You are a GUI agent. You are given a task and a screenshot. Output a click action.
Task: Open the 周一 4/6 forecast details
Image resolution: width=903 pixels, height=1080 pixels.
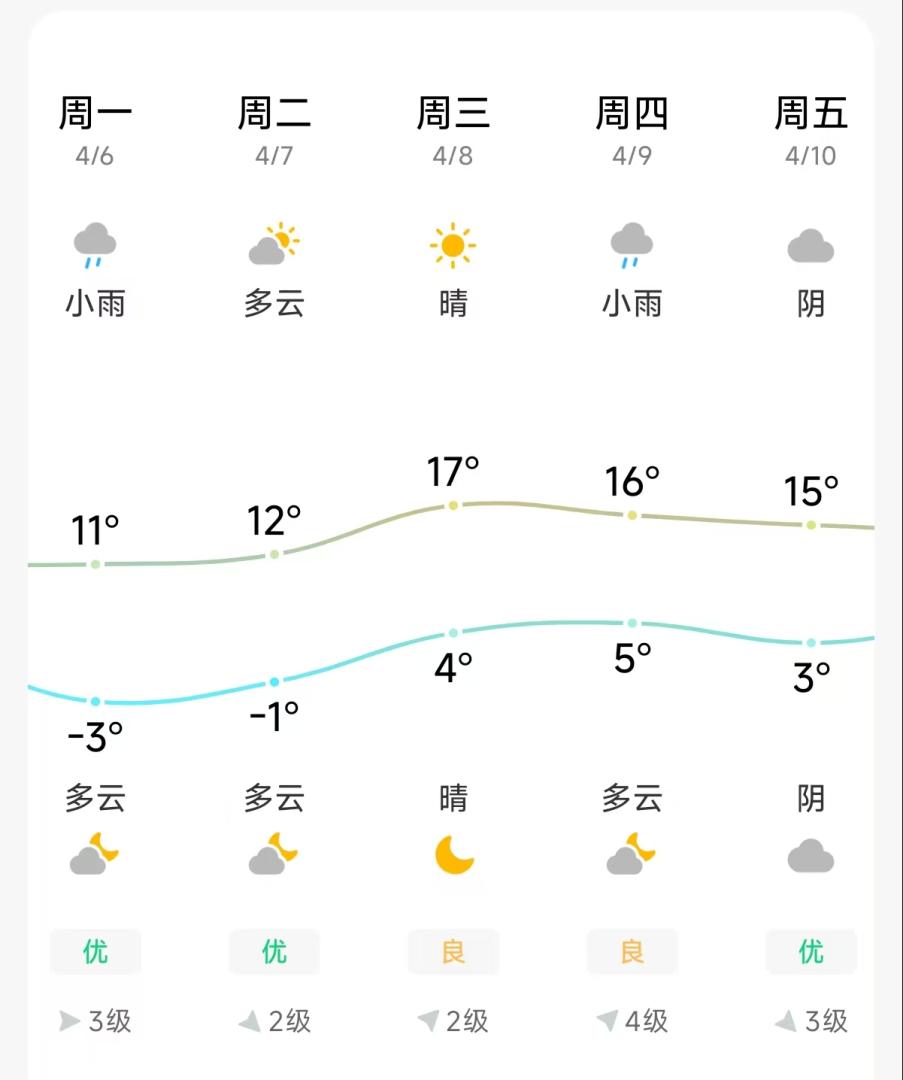tap(95, 130)
